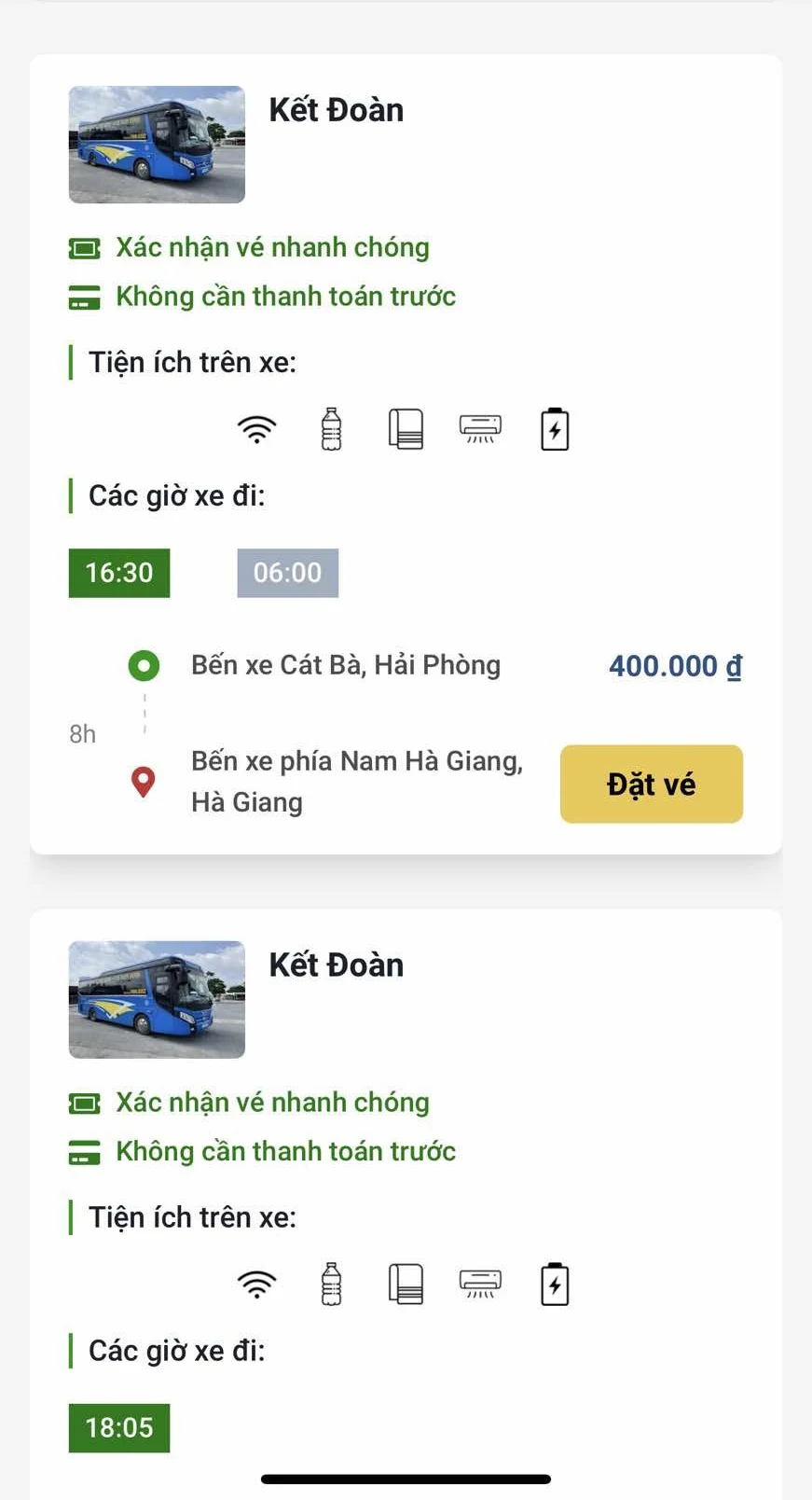Click the blanket amenity icon
Viewport: 812px width, 1500px height.
click(x=405, y=427)
